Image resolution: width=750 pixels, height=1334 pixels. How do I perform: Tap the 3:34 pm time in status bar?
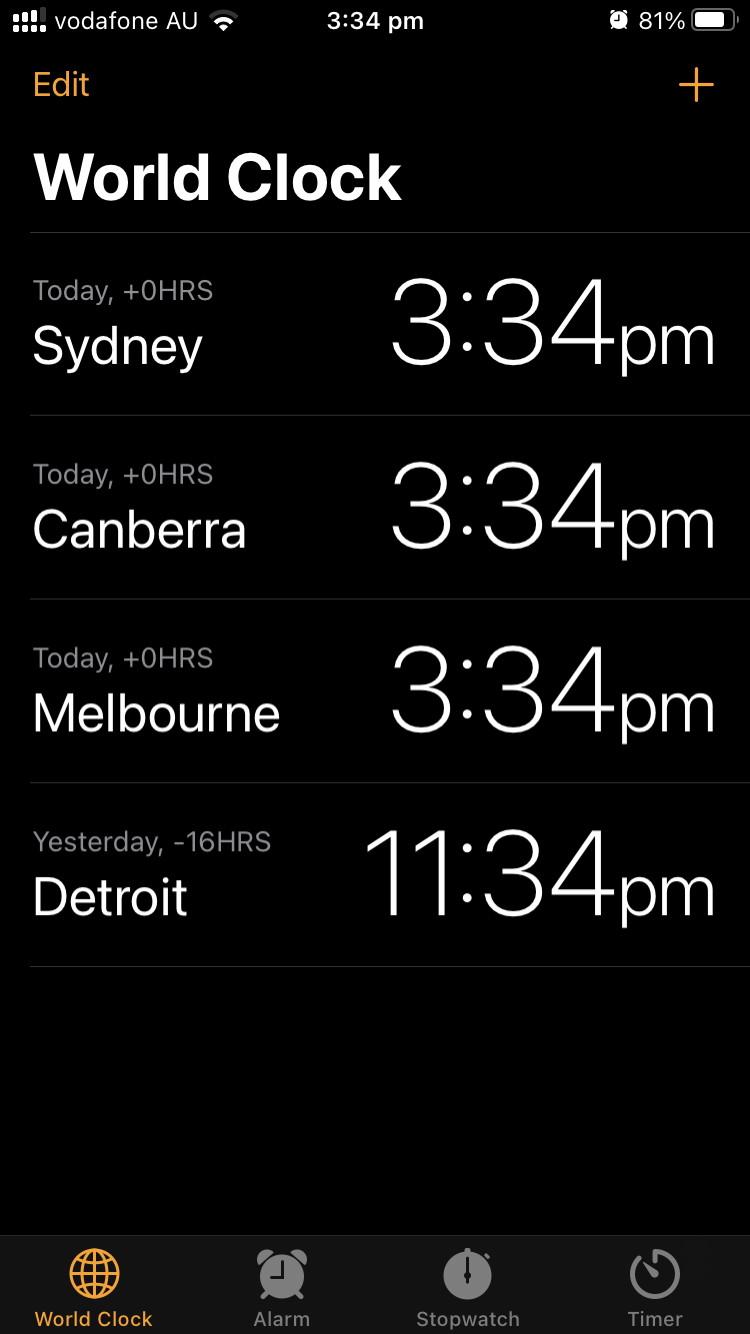(375, 20)
